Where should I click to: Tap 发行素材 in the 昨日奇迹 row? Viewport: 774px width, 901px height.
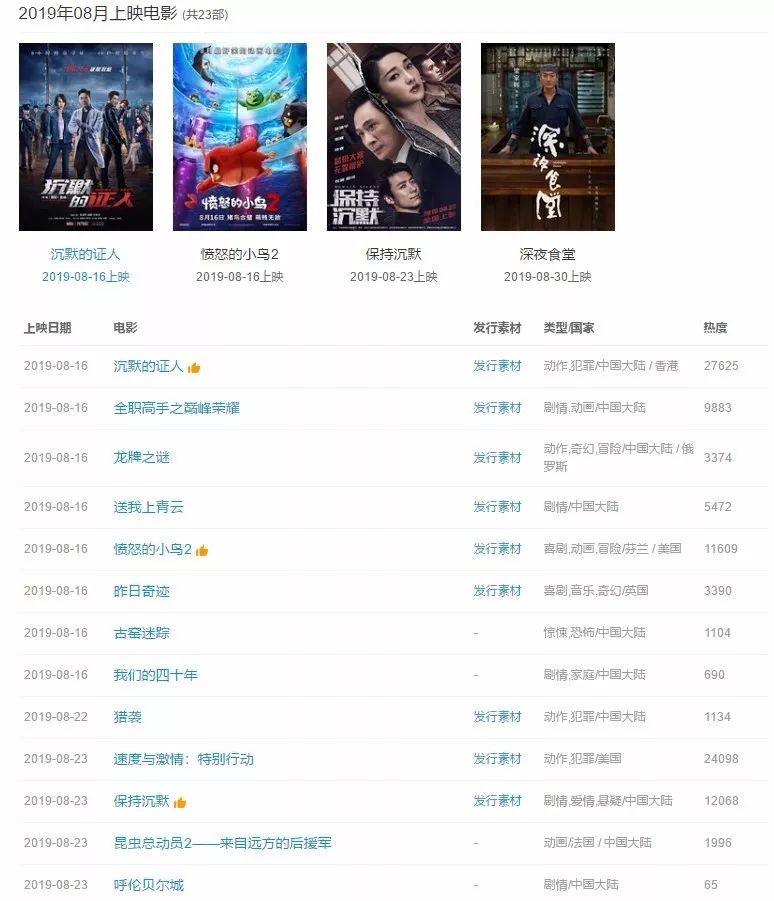pos(497,591)
